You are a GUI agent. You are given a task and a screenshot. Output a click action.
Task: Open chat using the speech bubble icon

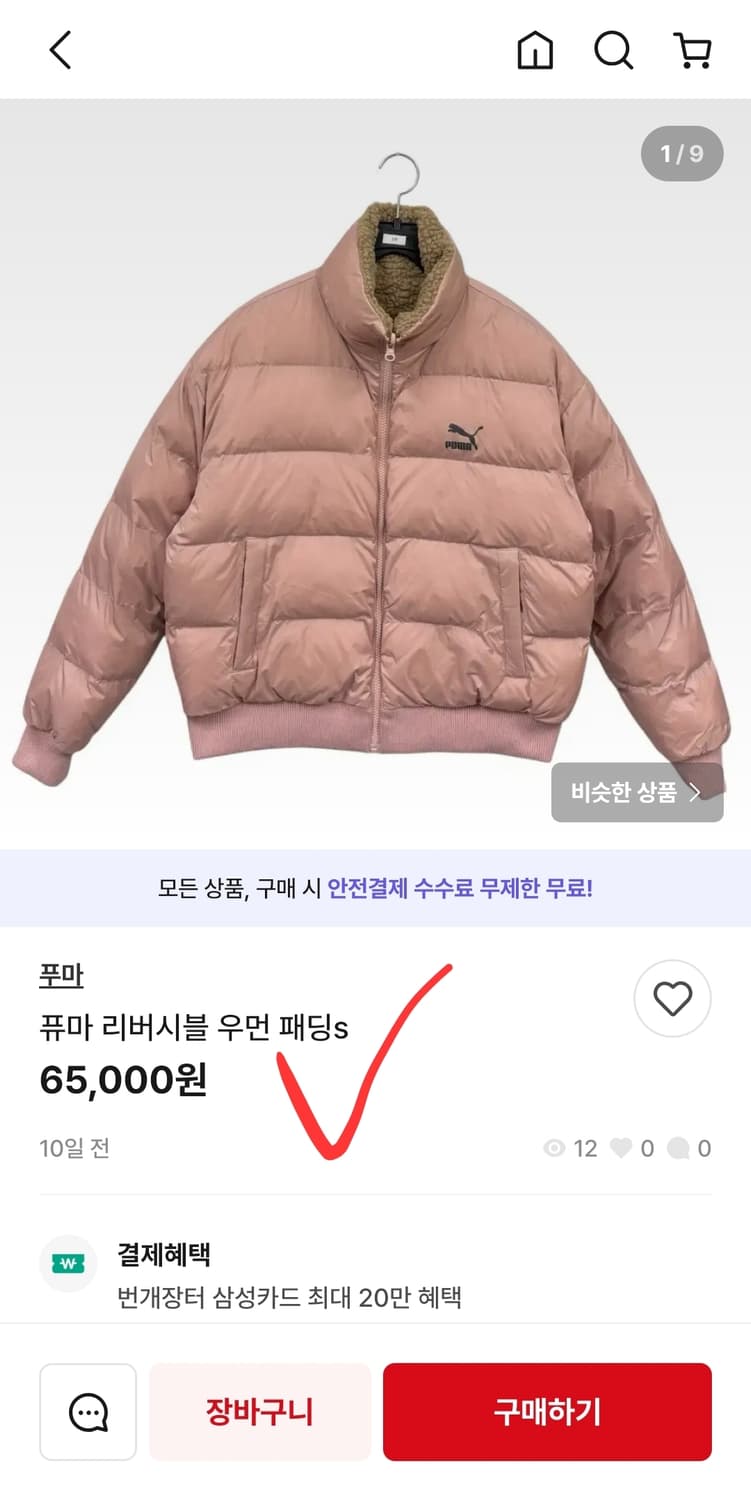[89, 1412]
